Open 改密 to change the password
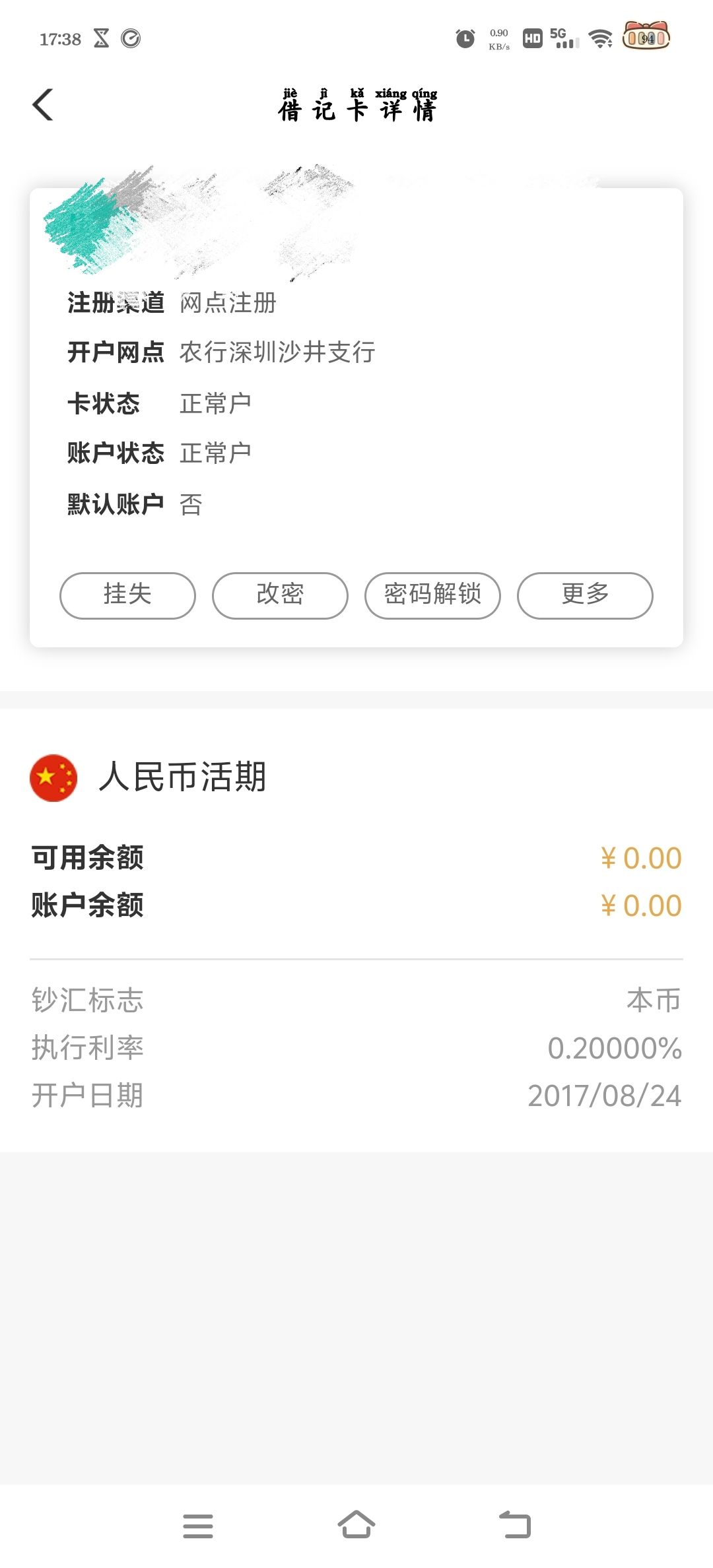The height and width of the screenshot is (1568, 713). (x=280, y=595)
